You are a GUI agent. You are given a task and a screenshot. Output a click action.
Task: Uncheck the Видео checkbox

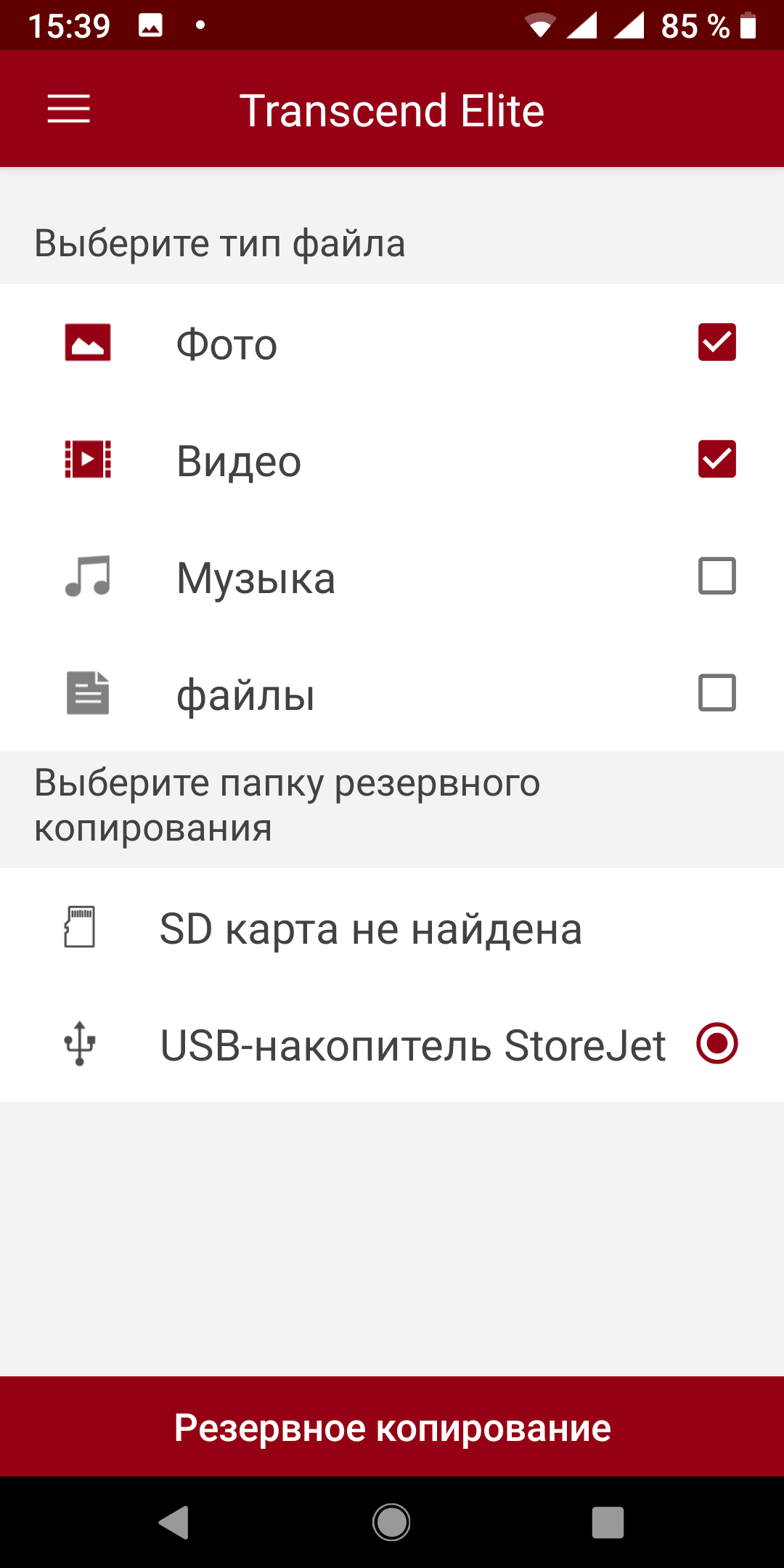click(716, 459)
